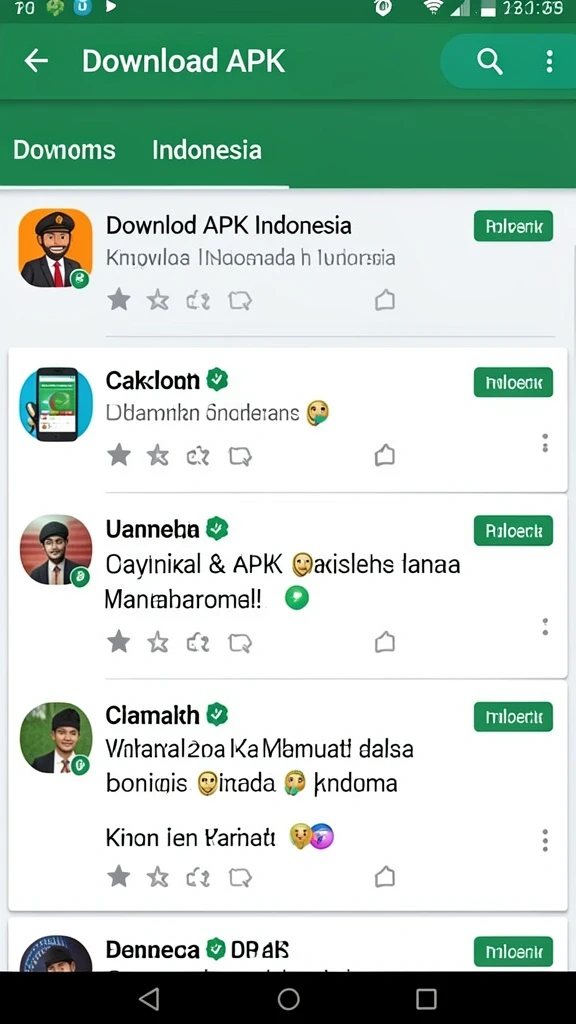Viewport: 576px width, 1024px height.
Task: Tap the green button on the Cakloon card
Action: [x=513, y=382]
